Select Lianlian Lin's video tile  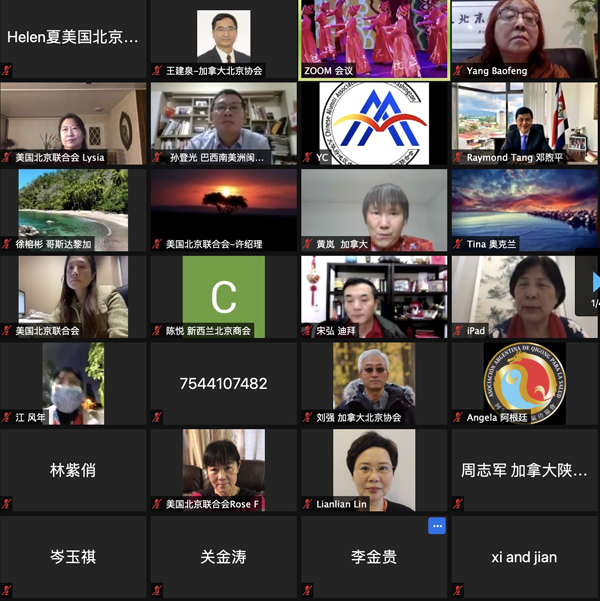point(374,470)
